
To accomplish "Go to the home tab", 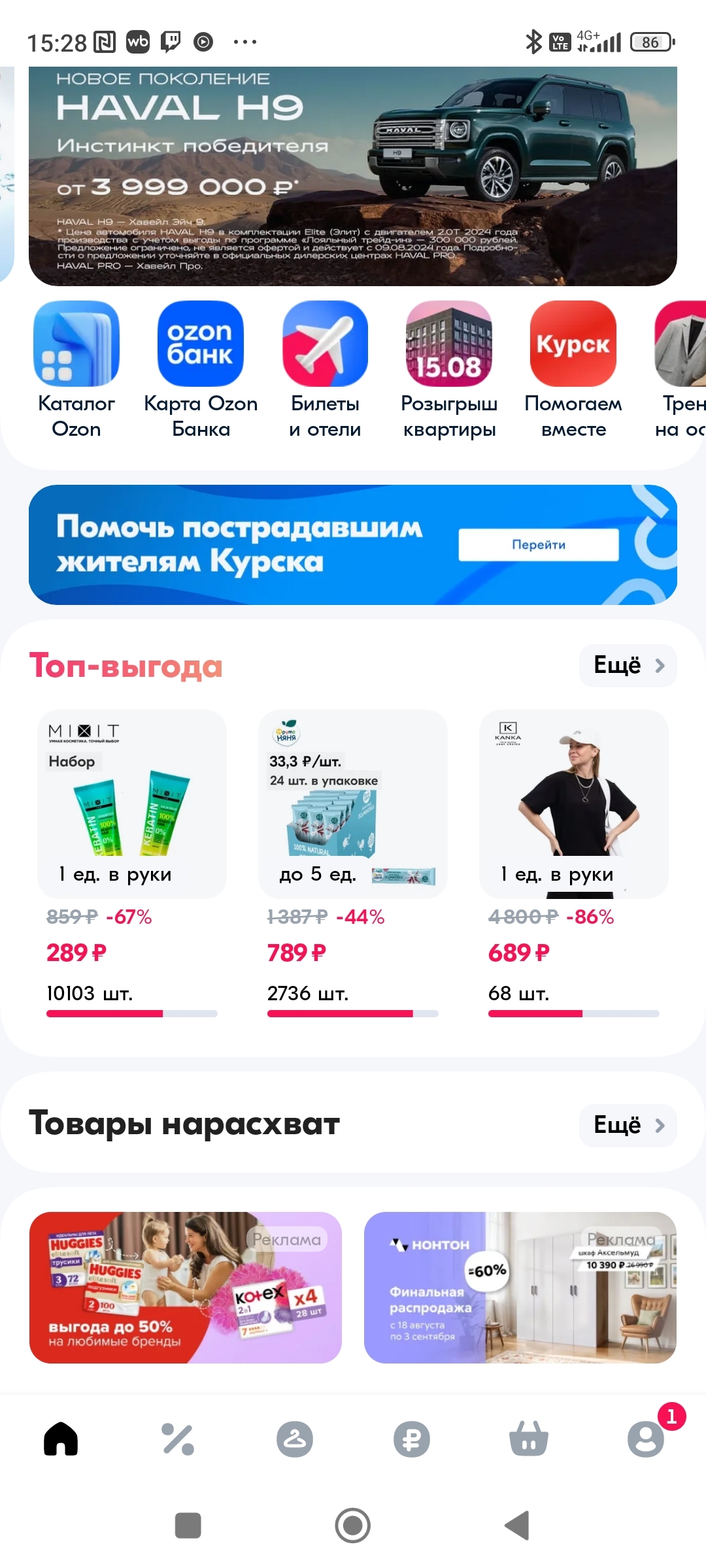I will [61, 1439].
